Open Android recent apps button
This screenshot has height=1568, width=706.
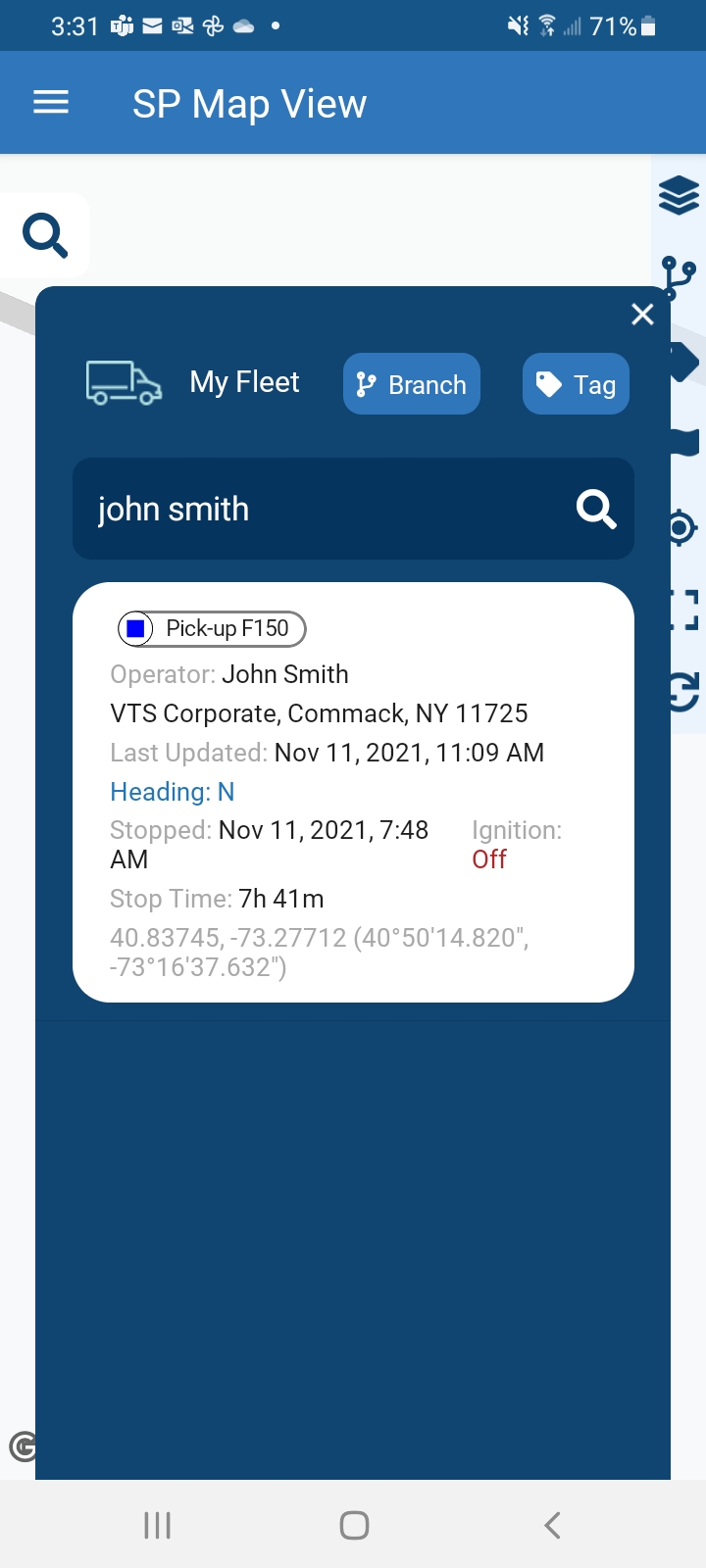pyautogui.click(x=157, y=1525)
